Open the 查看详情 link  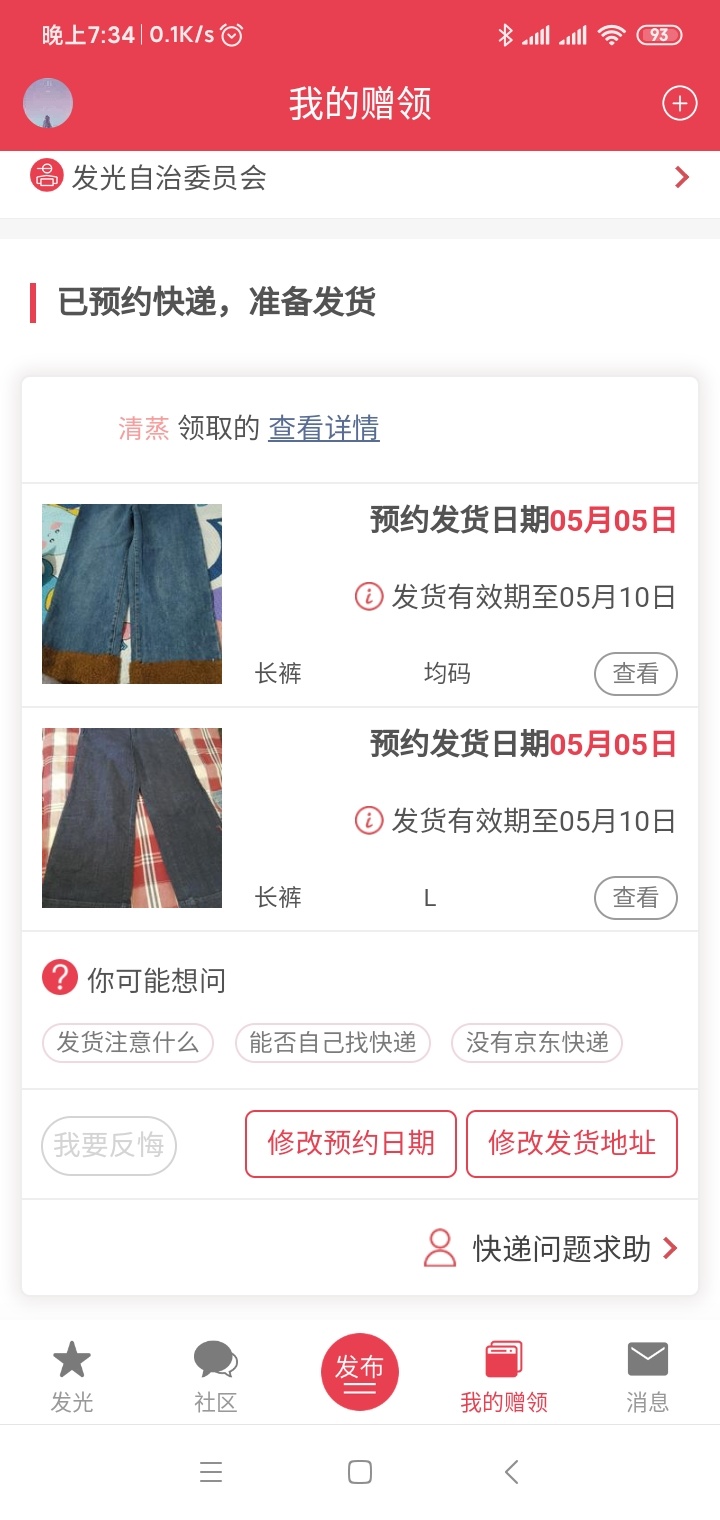point(324,429)
